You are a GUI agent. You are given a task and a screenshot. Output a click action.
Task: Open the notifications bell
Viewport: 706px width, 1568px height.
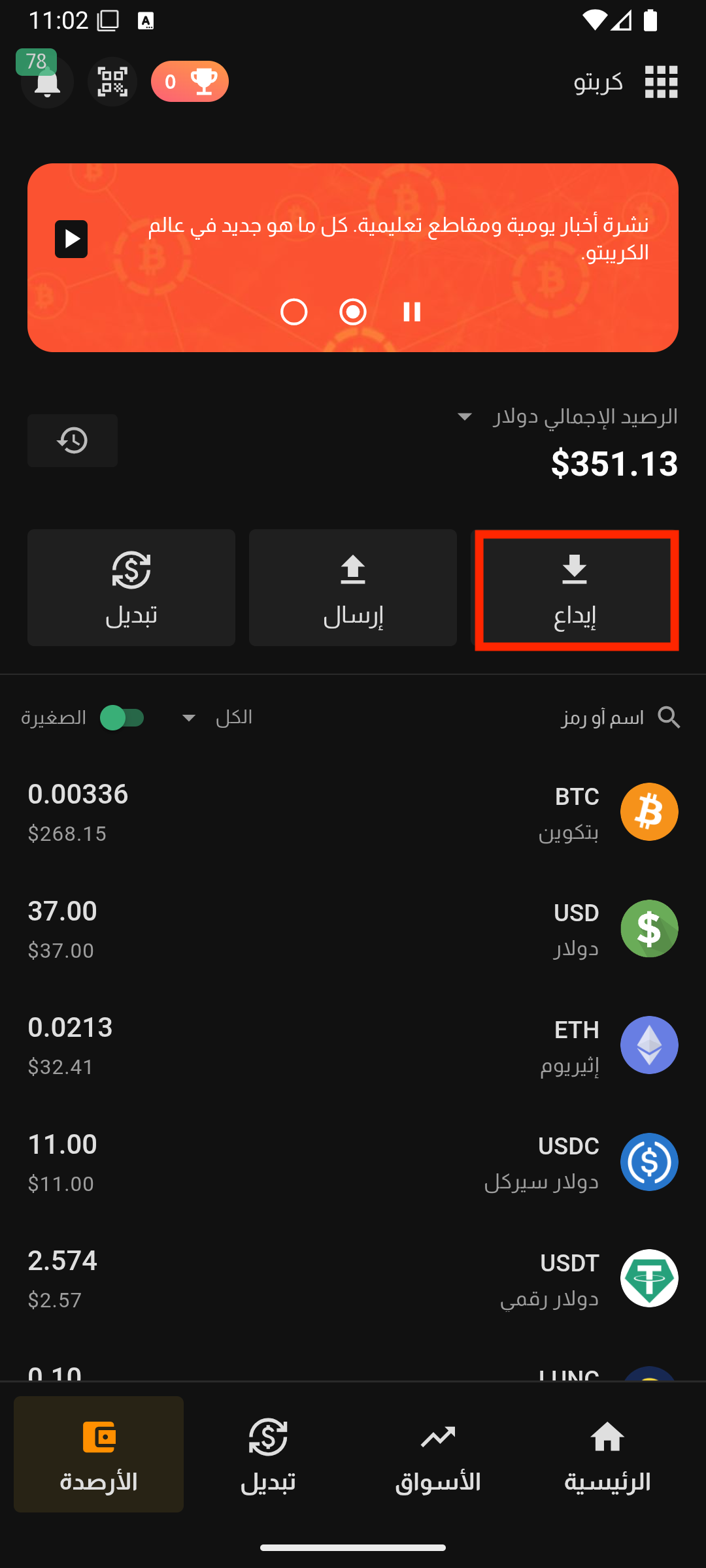tap(47, 82)
